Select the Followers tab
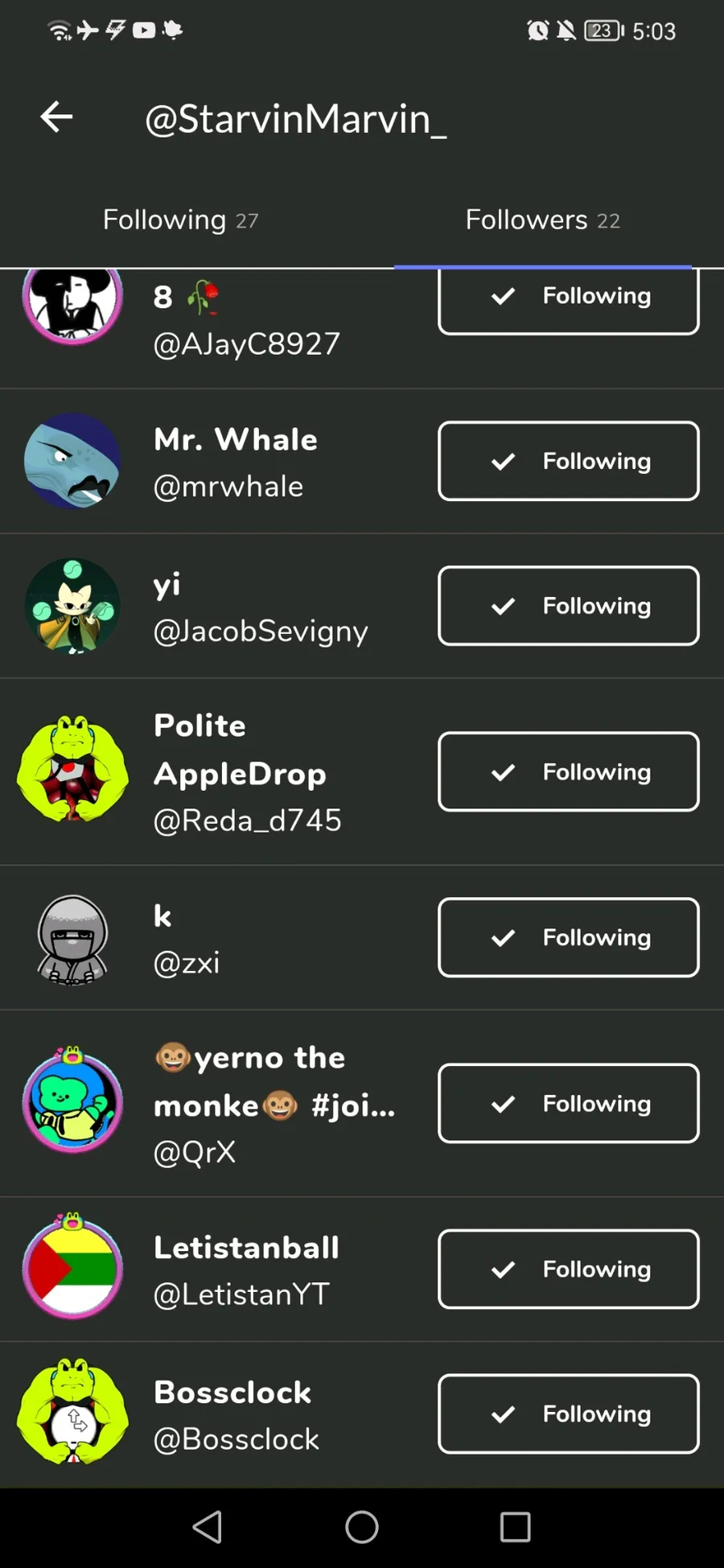 point(542,220)
